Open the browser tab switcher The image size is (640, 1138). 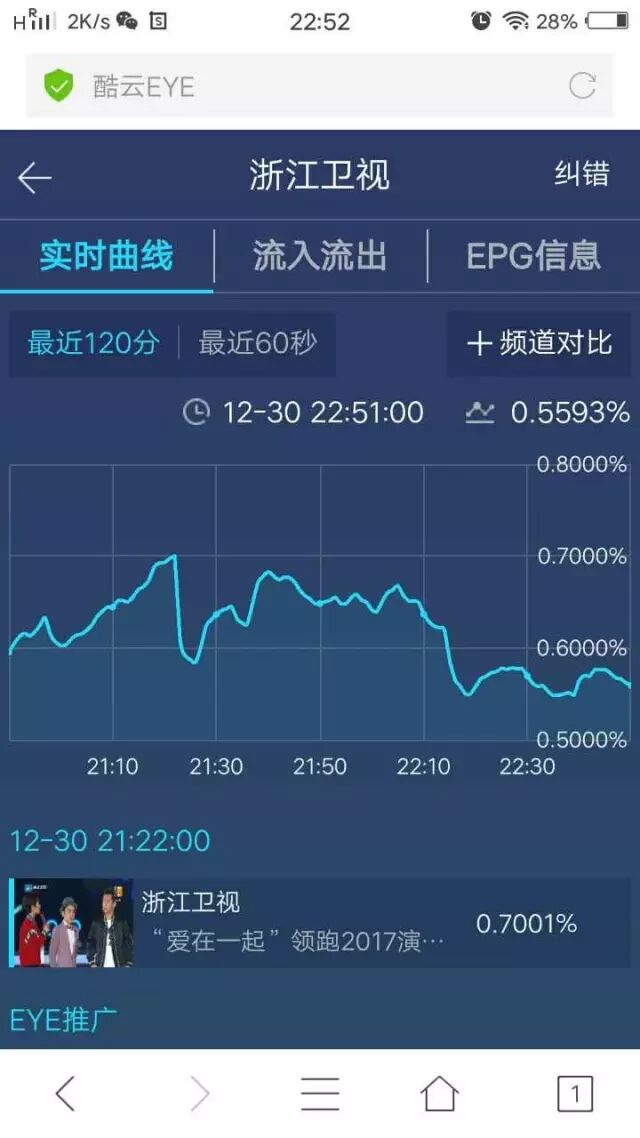[574, 1094]
